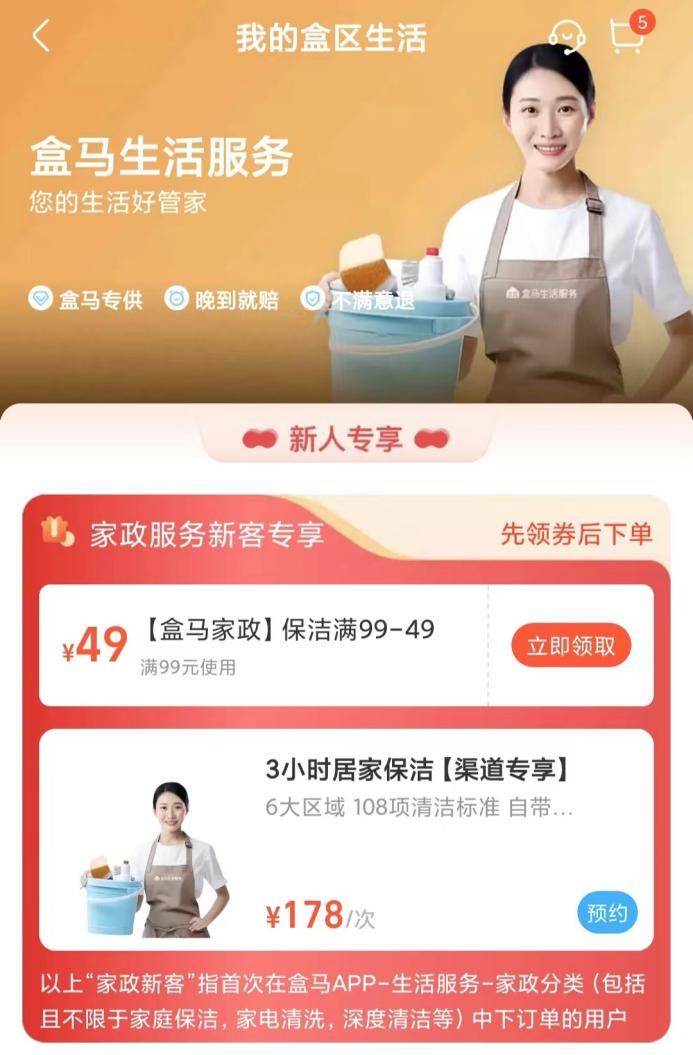Open customer service headset icon
The height and width of the screenshot is (1055, 693).
click(567, 37)
